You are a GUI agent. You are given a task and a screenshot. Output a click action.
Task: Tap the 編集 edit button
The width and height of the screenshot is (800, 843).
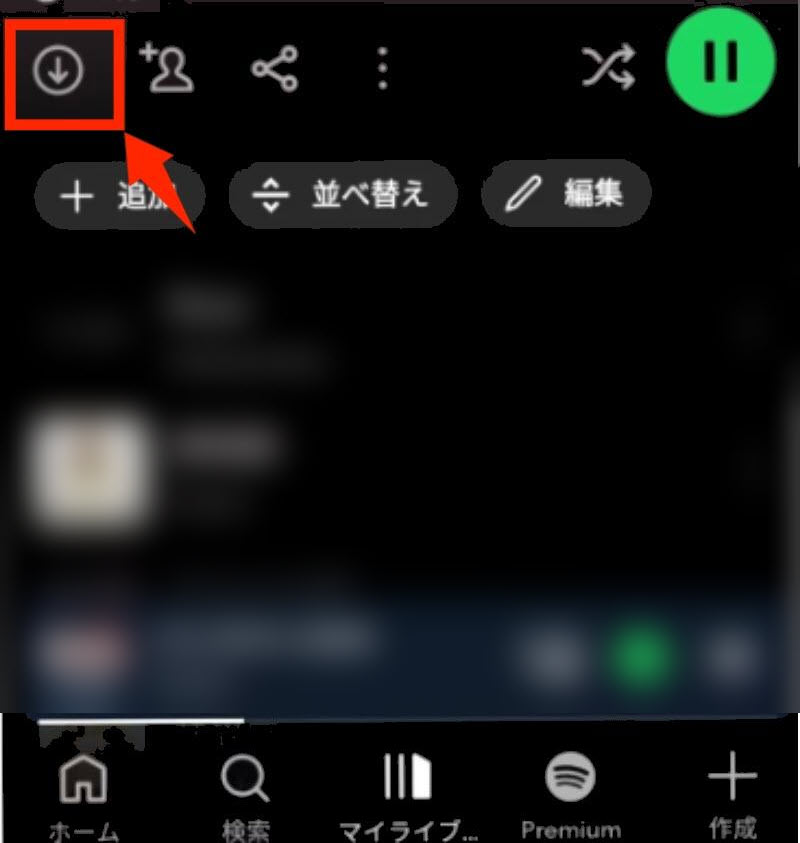pyautogui.click(x=566, y=195)
